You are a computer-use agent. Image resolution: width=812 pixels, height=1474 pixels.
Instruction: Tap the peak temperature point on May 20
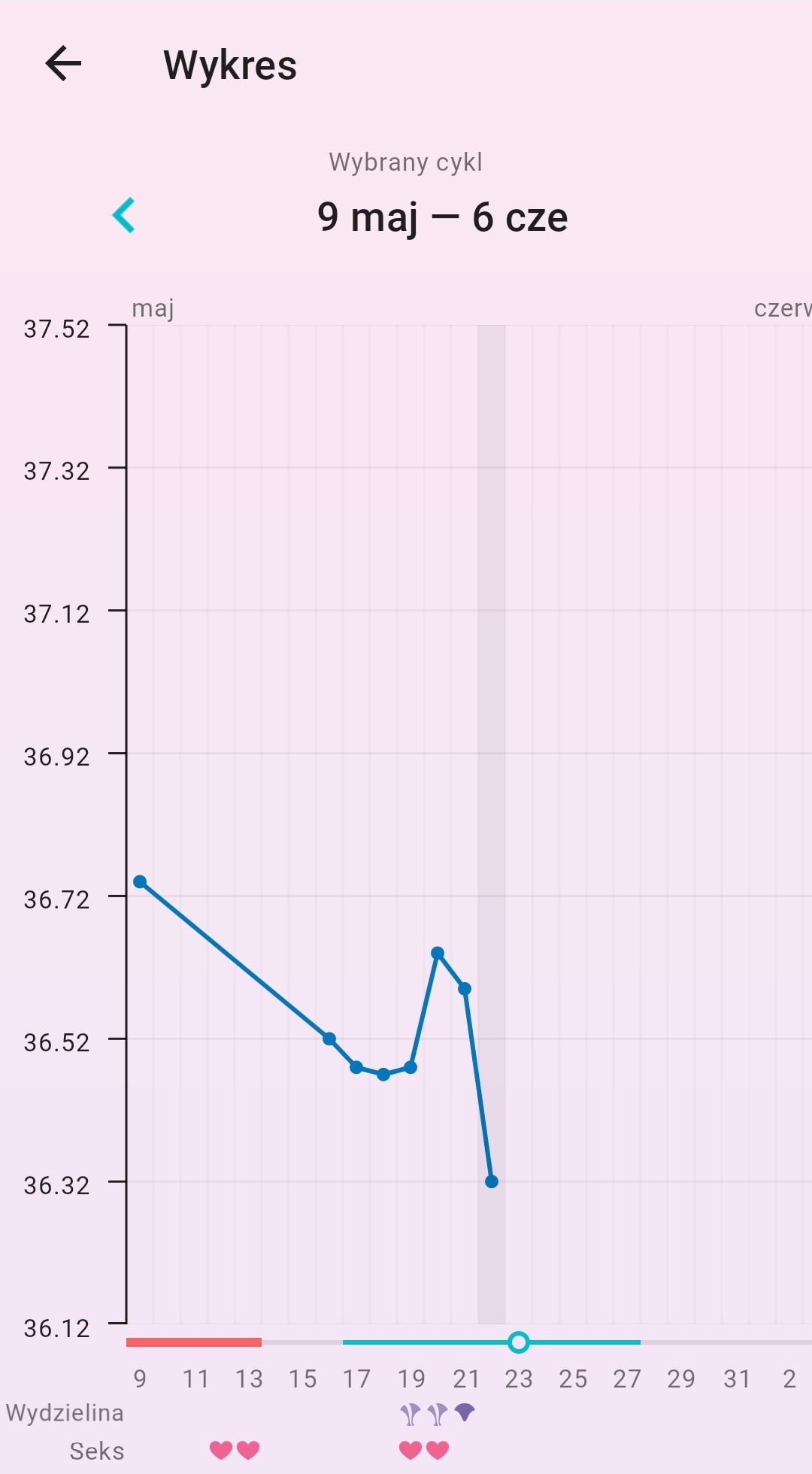pos(438,954)
